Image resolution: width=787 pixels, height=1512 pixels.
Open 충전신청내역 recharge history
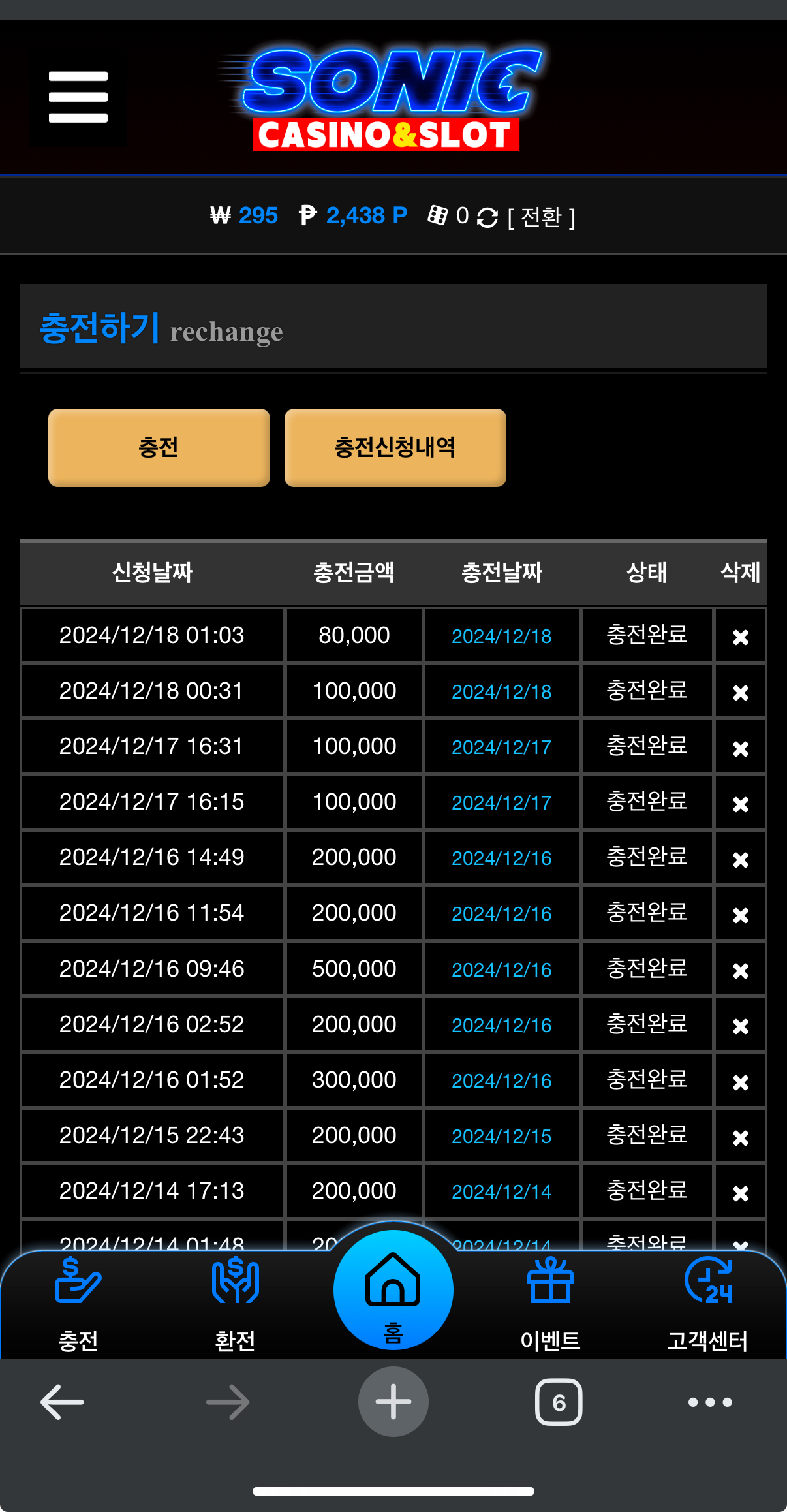395,448
